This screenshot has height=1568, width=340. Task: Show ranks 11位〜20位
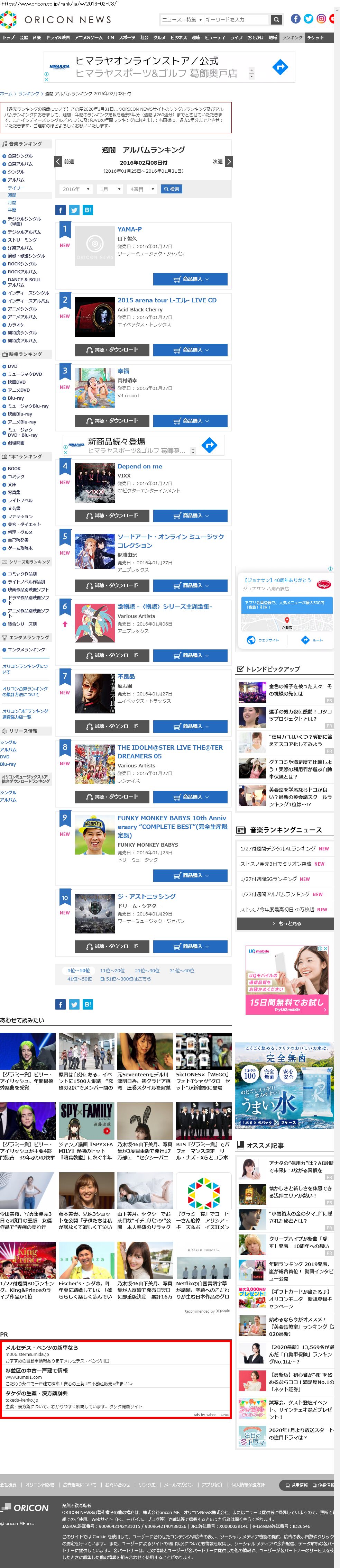(x=112, y=971)
